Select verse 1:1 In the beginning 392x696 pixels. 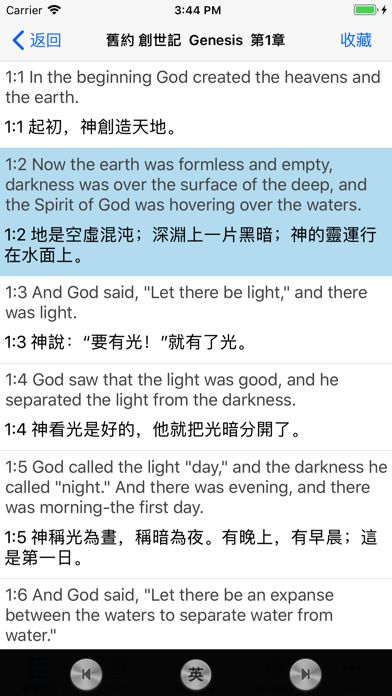click(196, 105)
